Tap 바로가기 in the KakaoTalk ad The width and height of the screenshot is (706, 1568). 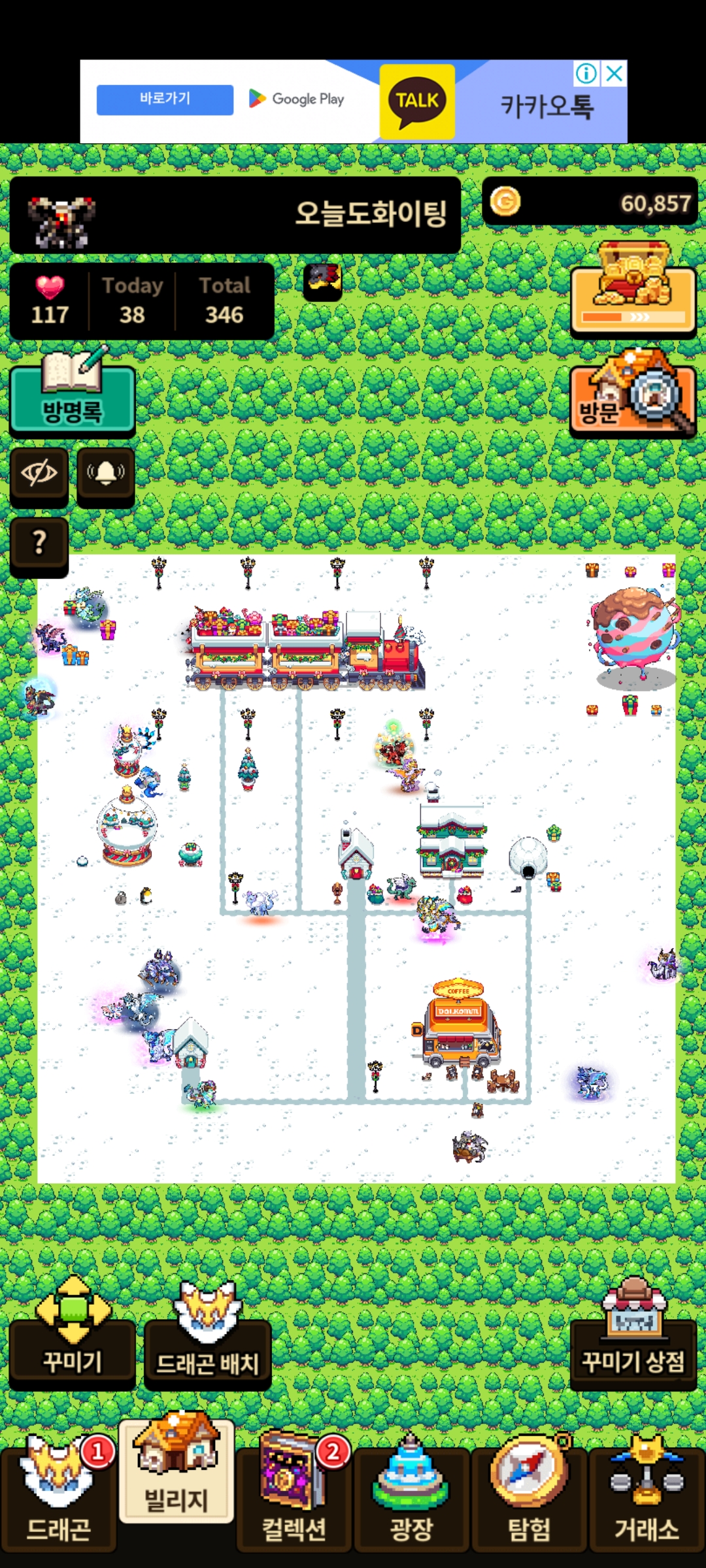pos(165,99)
